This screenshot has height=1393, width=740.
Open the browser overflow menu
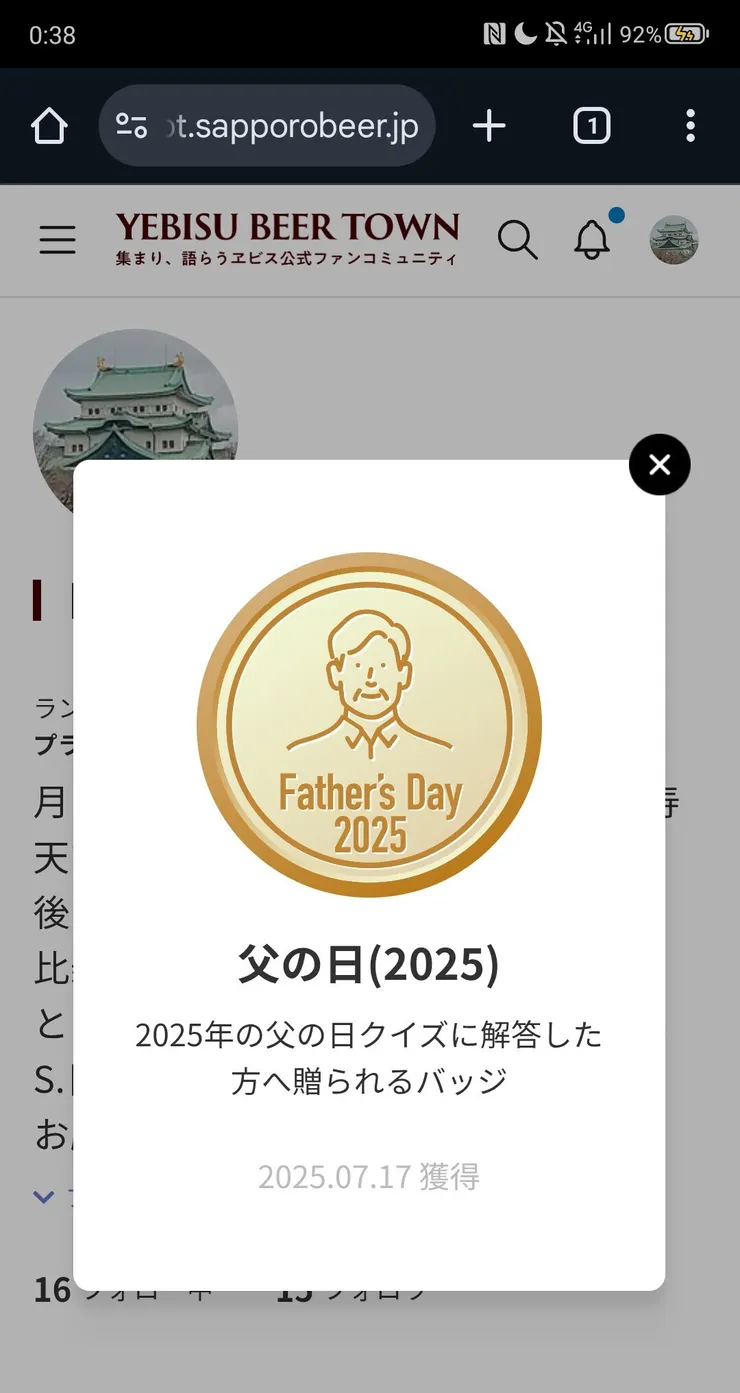click(x=690, y=126)
